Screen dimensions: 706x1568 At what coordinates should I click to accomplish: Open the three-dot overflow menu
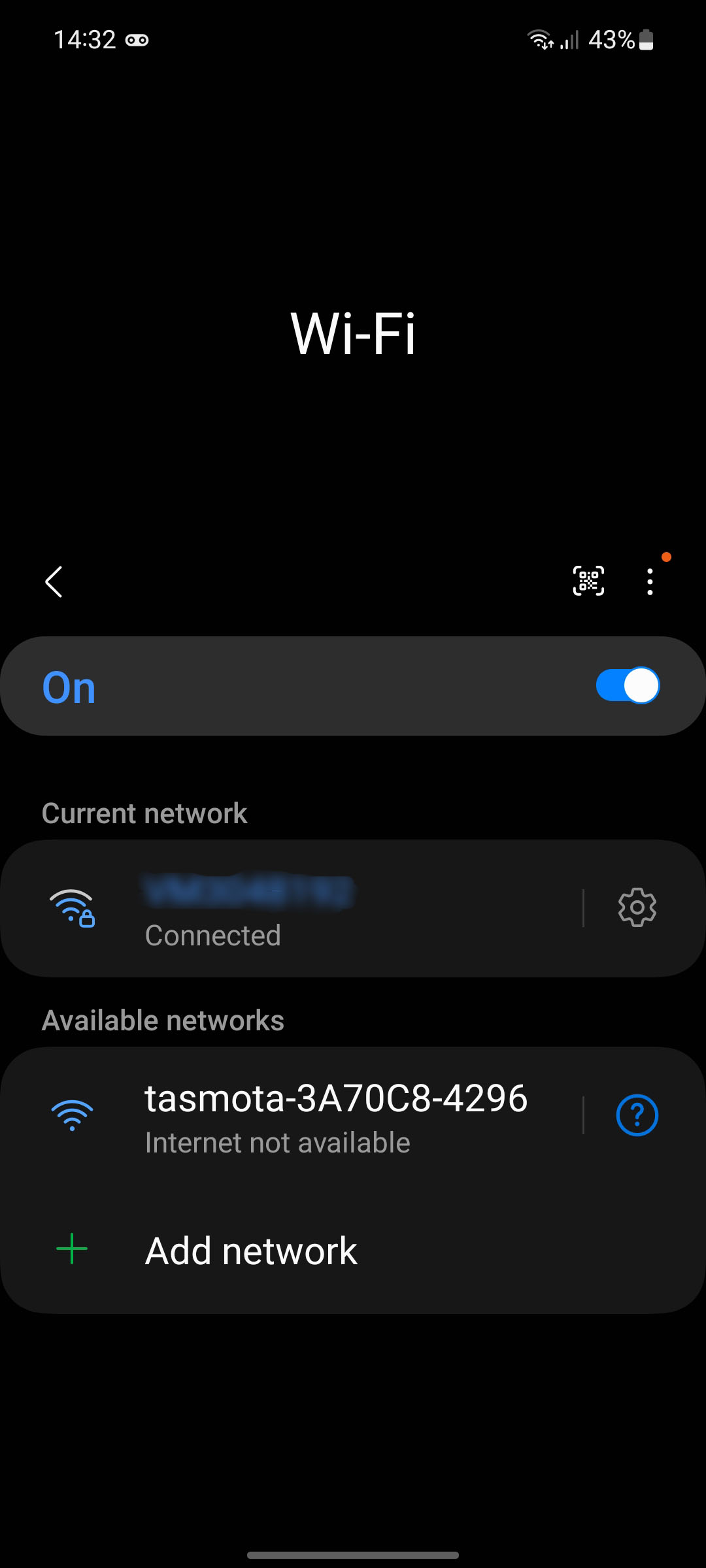650,581
